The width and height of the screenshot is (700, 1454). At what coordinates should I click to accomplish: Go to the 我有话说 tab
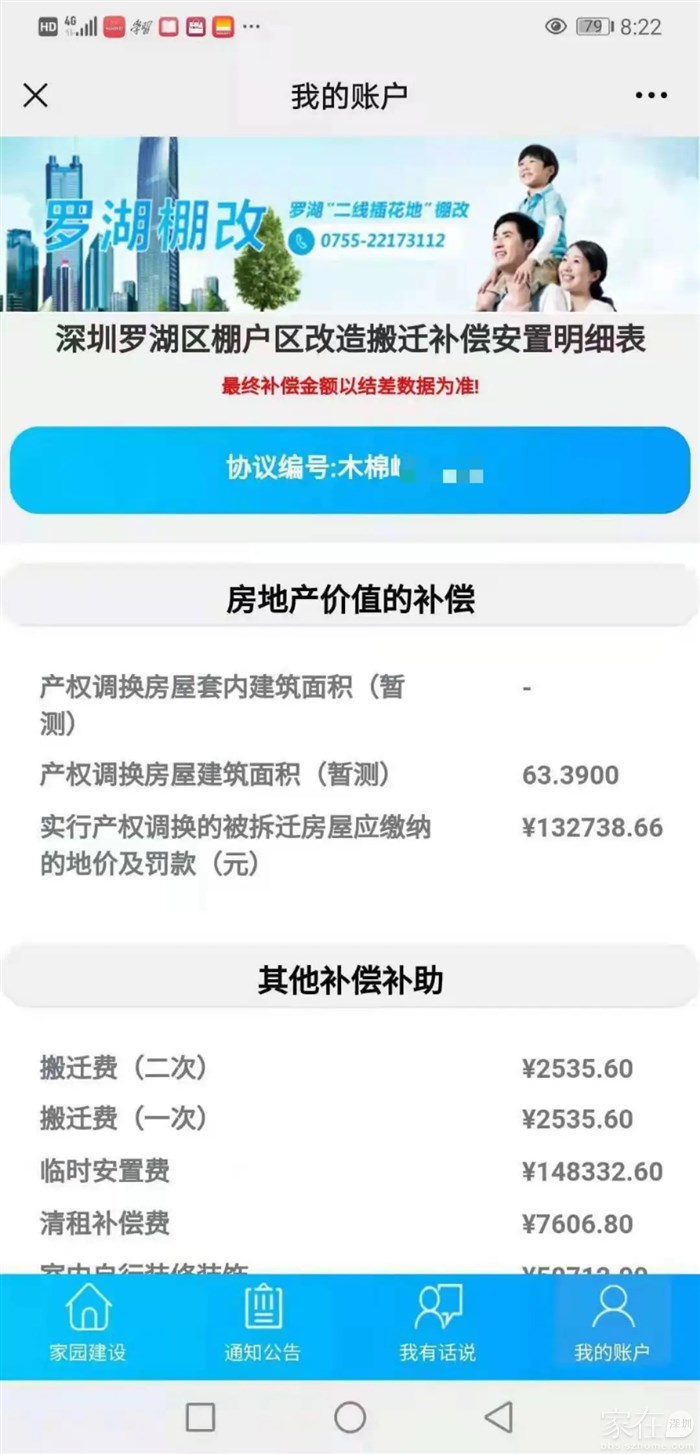point(437,1324)
